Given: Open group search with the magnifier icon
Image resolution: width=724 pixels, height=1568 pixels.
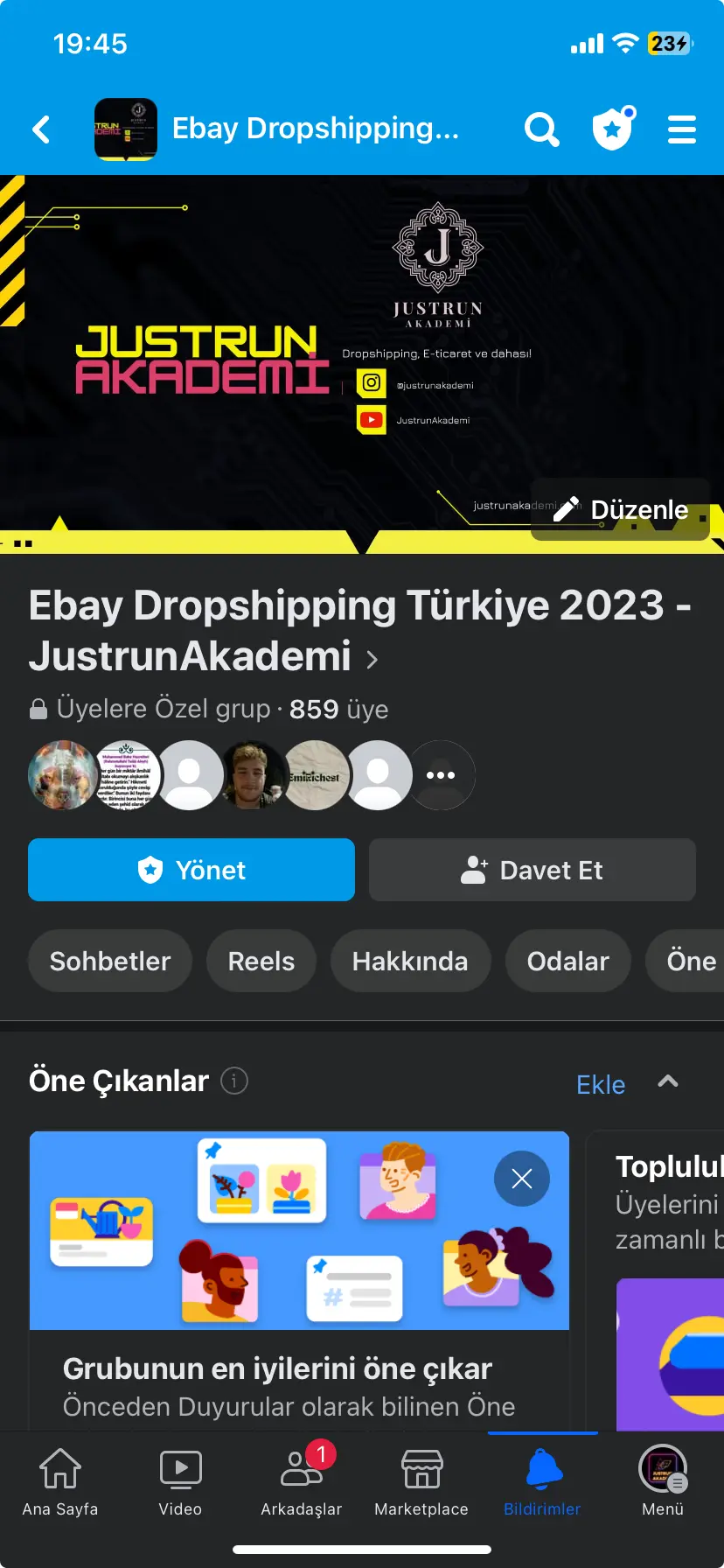Looking at the screenshot, I should 541,129.
